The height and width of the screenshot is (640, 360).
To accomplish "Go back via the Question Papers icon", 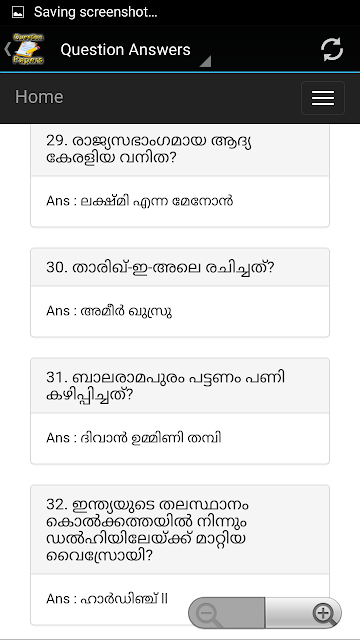I will coord(24,49).
